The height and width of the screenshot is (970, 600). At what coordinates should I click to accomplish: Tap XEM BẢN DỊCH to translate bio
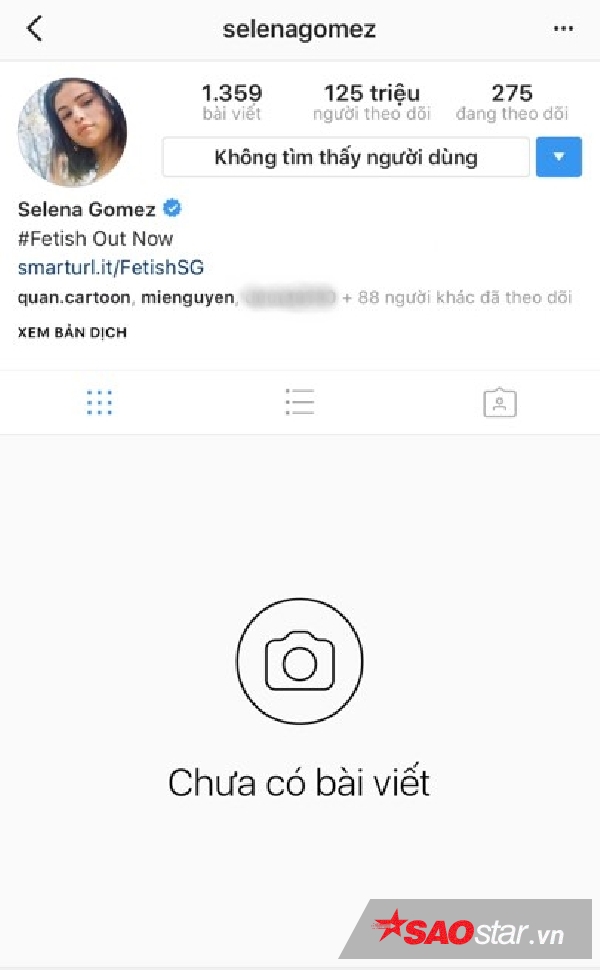[72, 332]
